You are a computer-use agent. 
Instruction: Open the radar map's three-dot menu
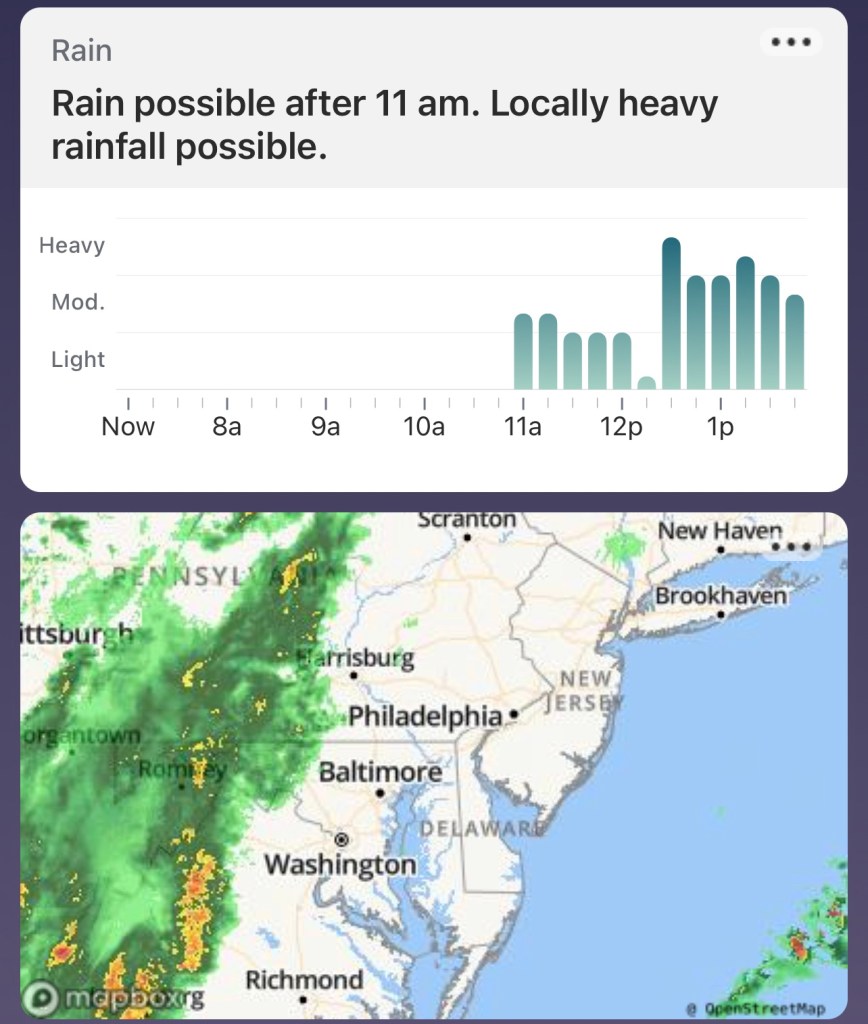tap(799, 547)
